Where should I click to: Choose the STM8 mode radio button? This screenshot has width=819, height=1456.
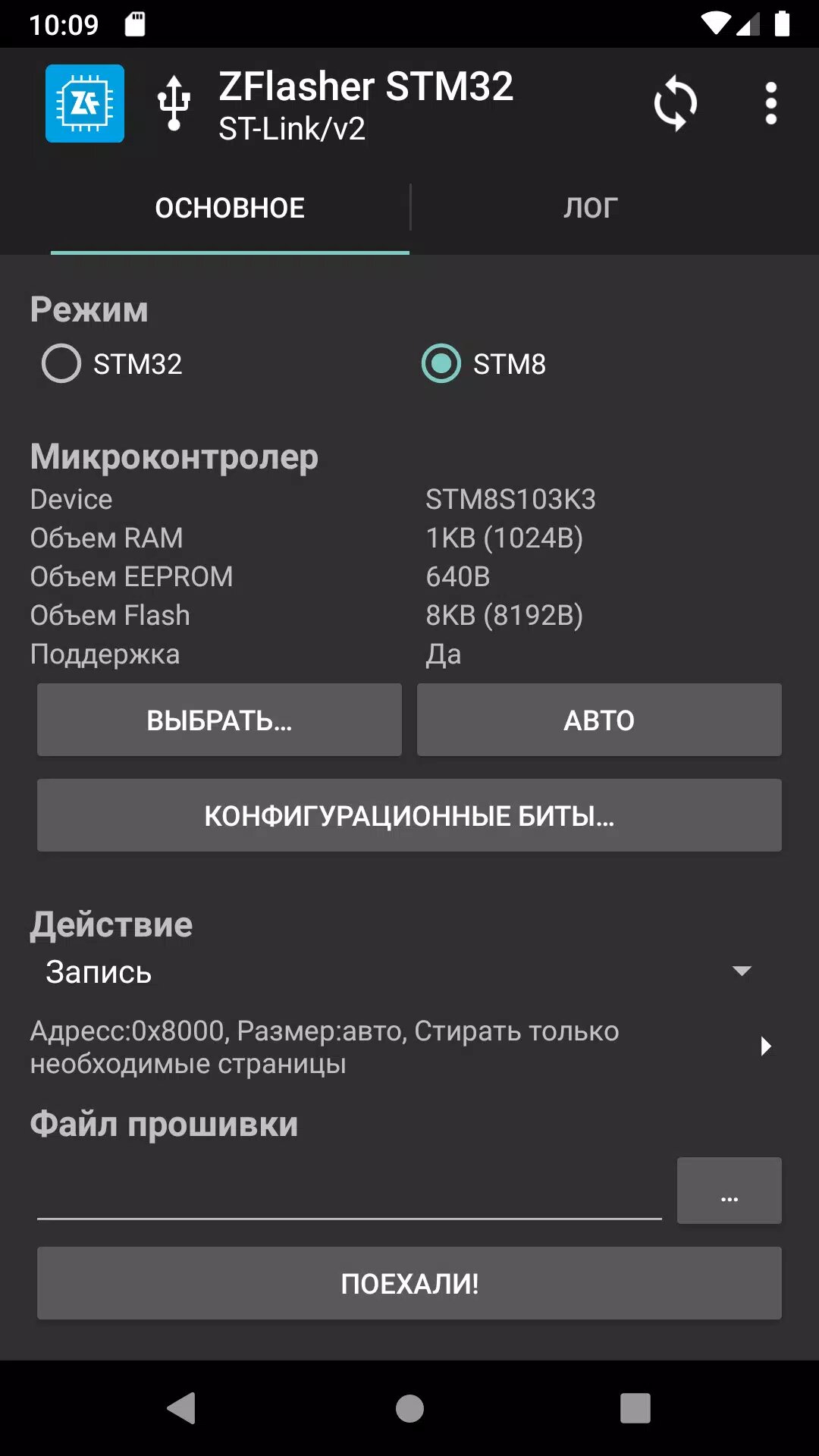pyautogui.click(x=484, y=364)
